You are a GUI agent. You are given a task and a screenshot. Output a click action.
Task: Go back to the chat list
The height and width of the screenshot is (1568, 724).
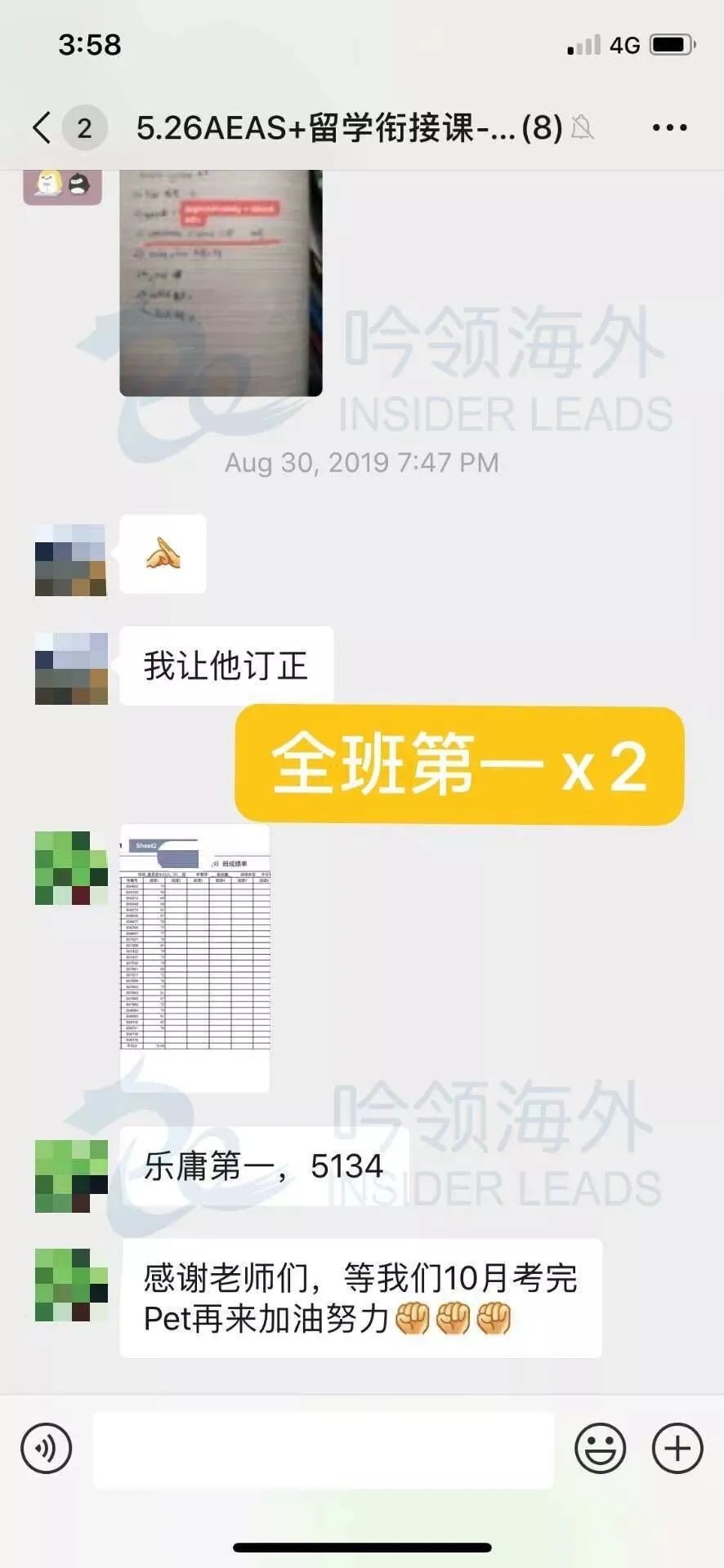click(x=42, y=128)
